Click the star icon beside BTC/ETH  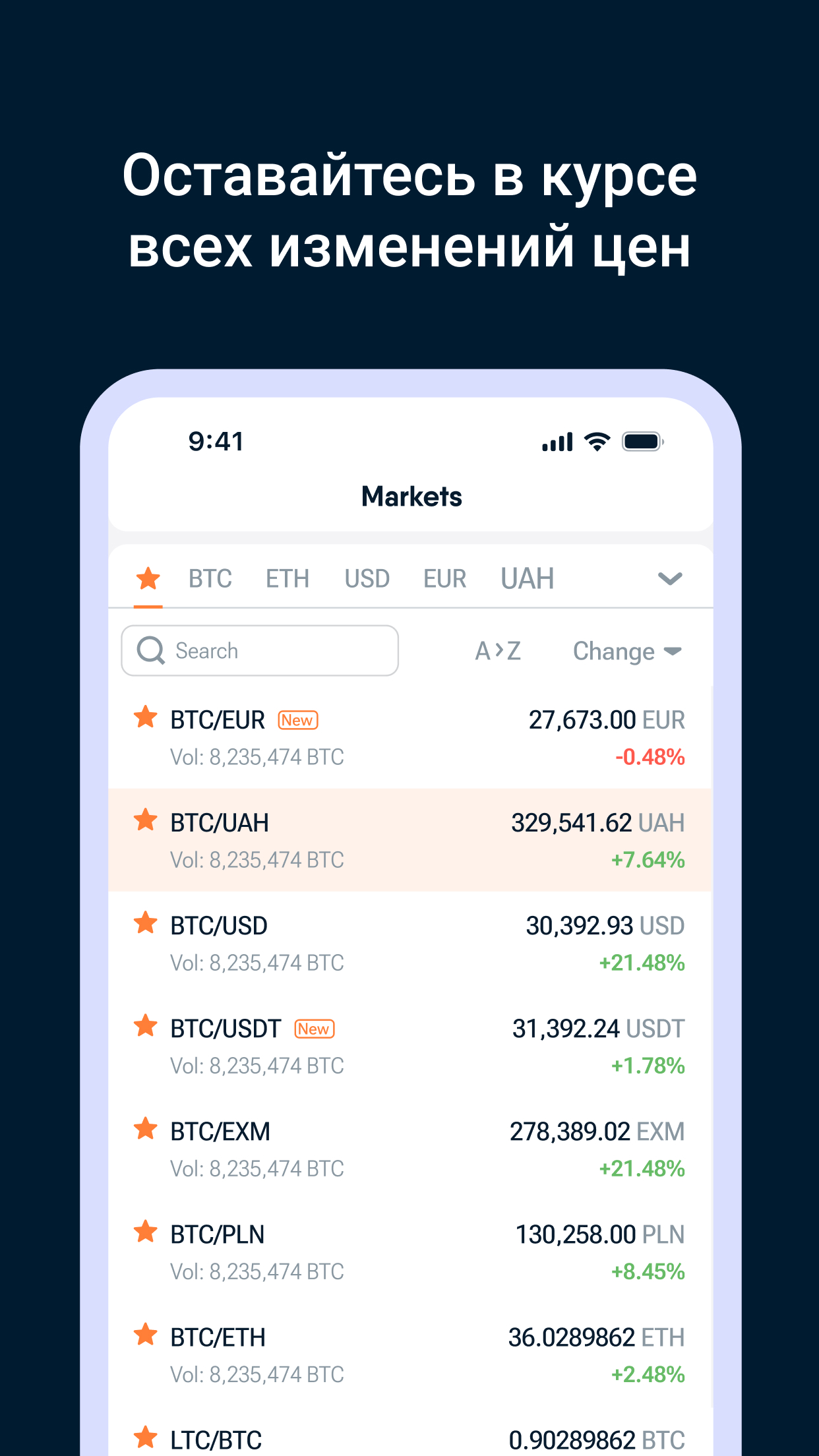(x=145, y=1335)
